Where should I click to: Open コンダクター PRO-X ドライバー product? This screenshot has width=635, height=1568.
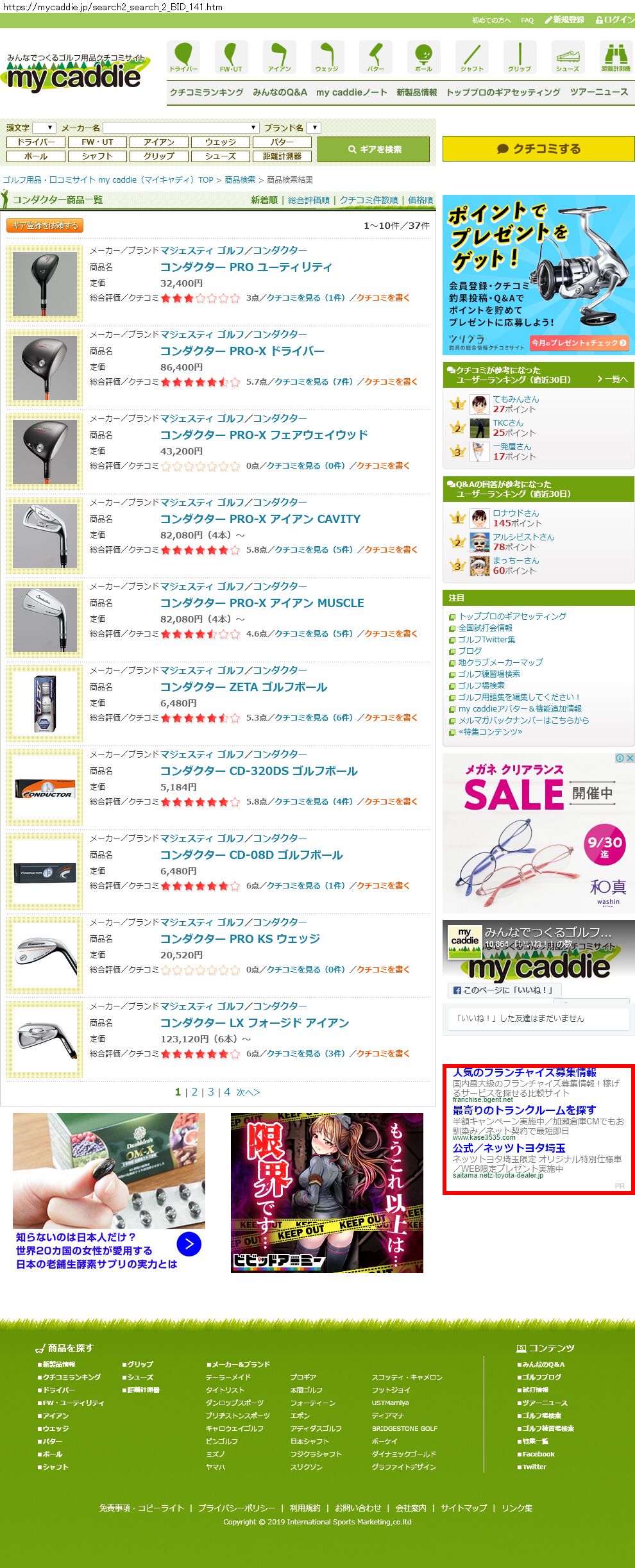coord(242,351)
